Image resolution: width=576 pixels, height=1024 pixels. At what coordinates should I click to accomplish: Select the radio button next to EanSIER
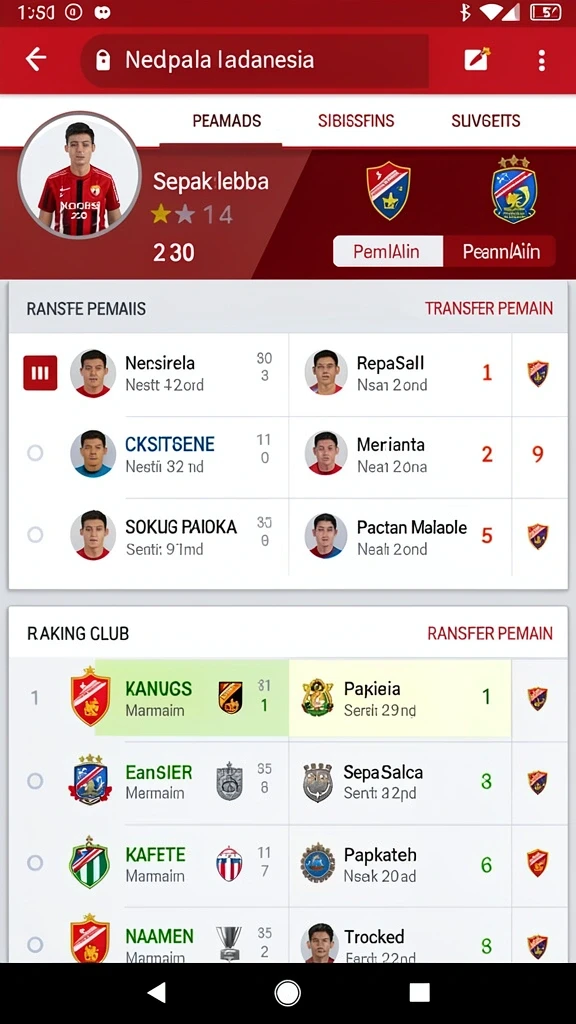[x=35, y=781]
